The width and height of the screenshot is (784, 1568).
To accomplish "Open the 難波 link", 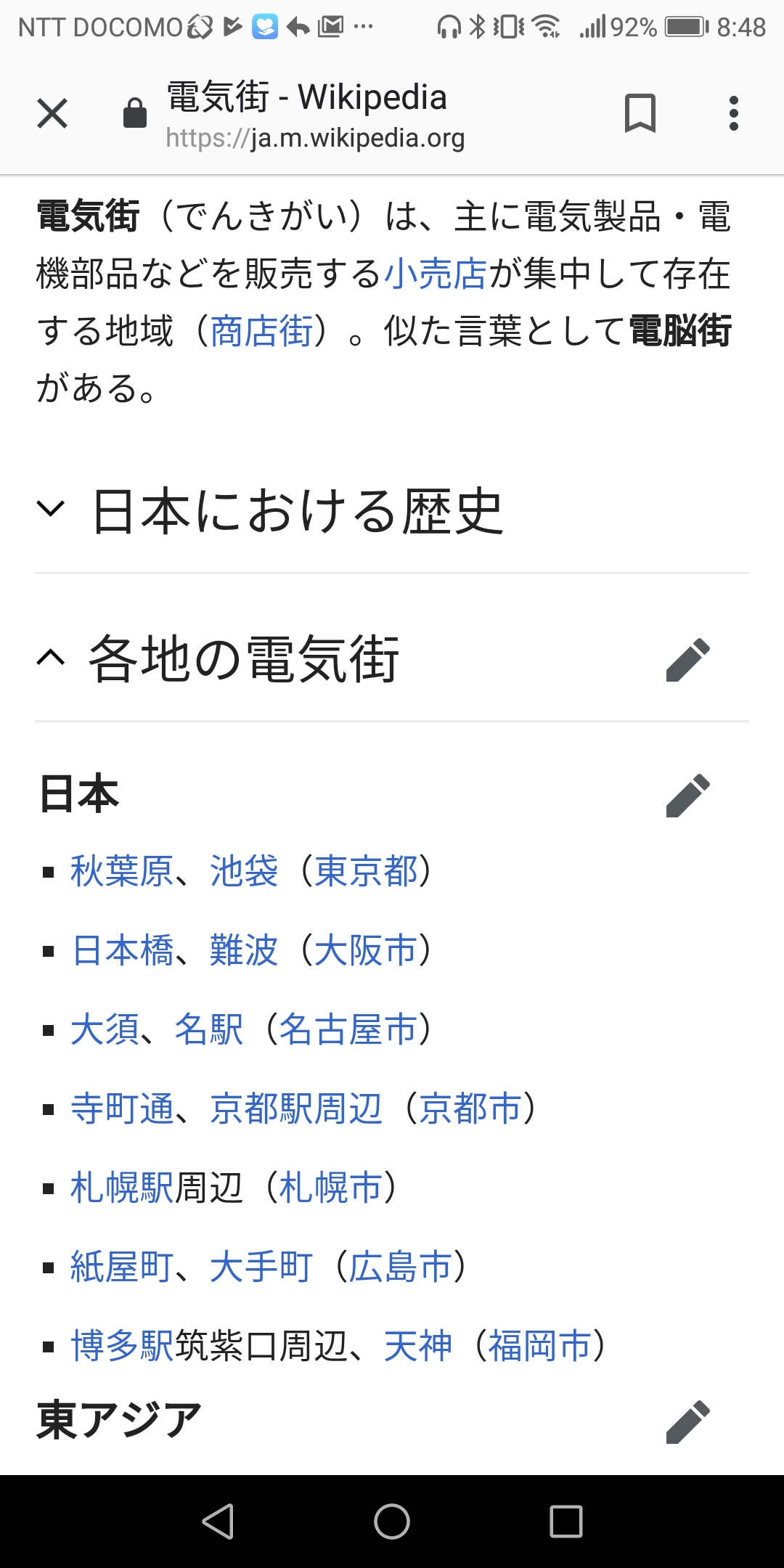I will click(x=244, y=950).
